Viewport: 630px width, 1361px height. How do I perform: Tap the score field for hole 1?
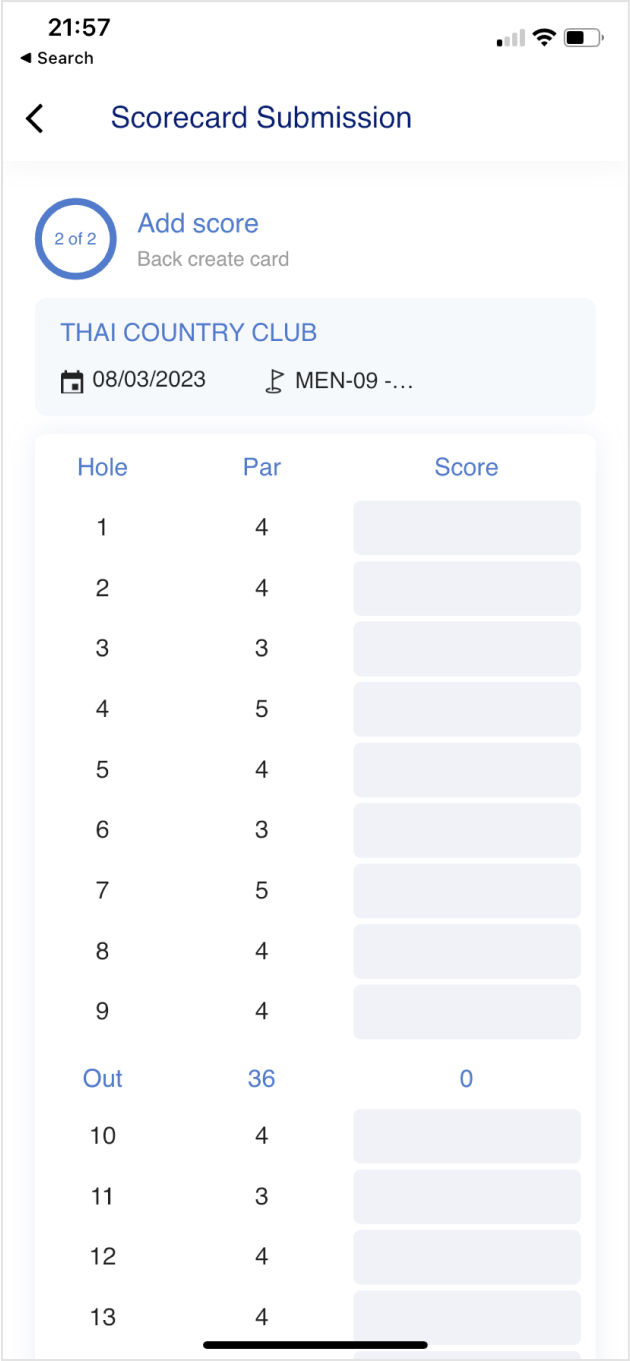pyautogui.click(x=466, y=527)
